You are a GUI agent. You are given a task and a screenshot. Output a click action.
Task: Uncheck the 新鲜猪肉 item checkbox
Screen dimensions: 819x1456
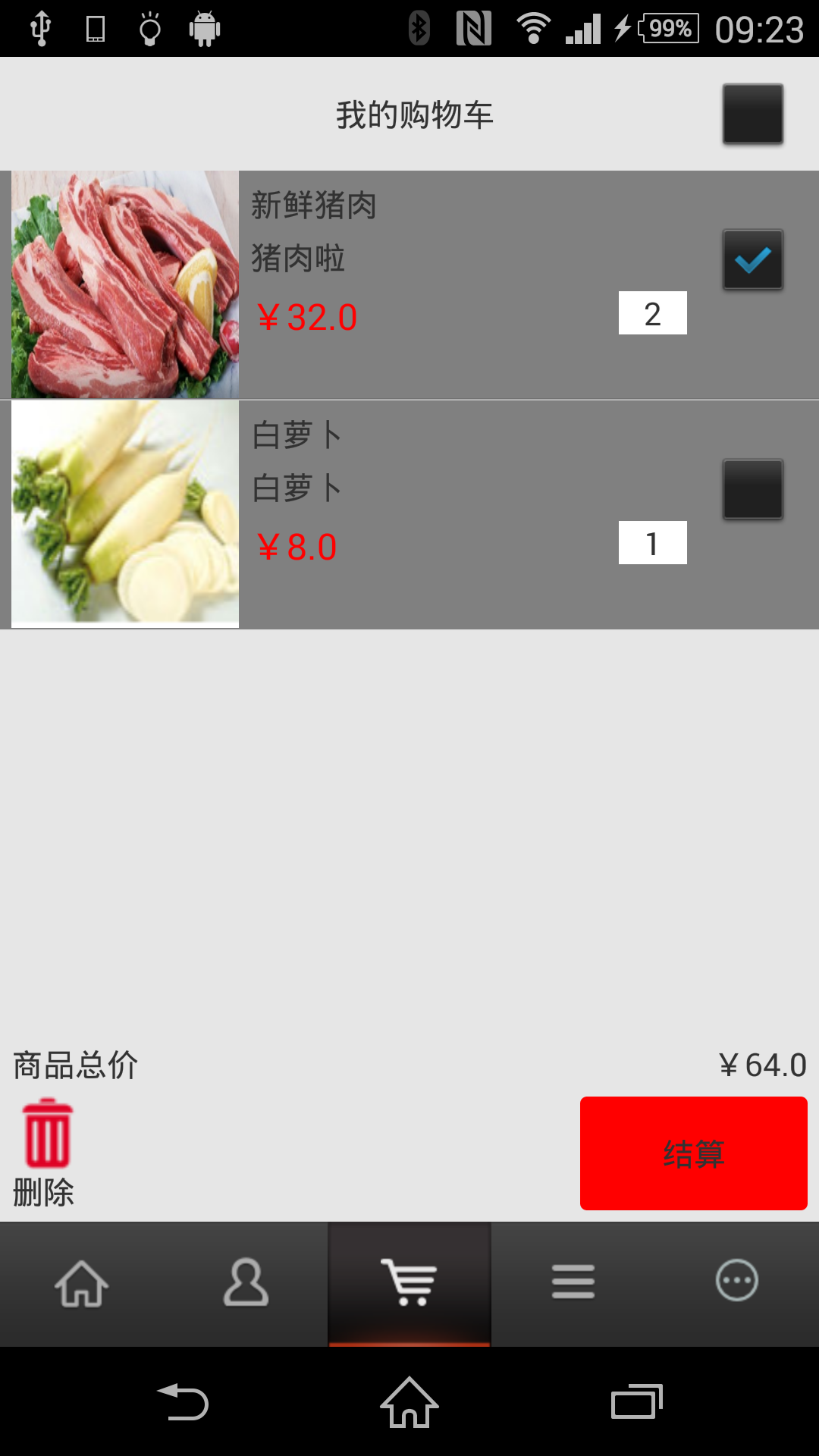pos(752,260)
